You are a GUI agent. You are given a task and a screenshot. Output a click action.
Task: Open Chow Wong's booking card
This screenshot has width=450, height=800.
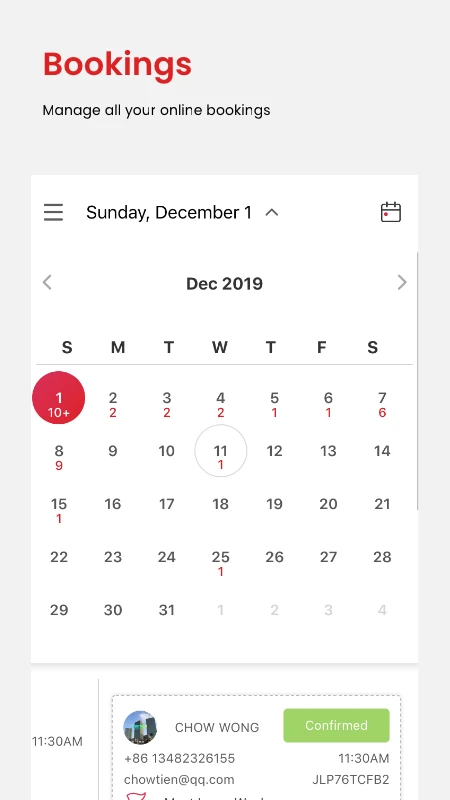coord(257,747)
